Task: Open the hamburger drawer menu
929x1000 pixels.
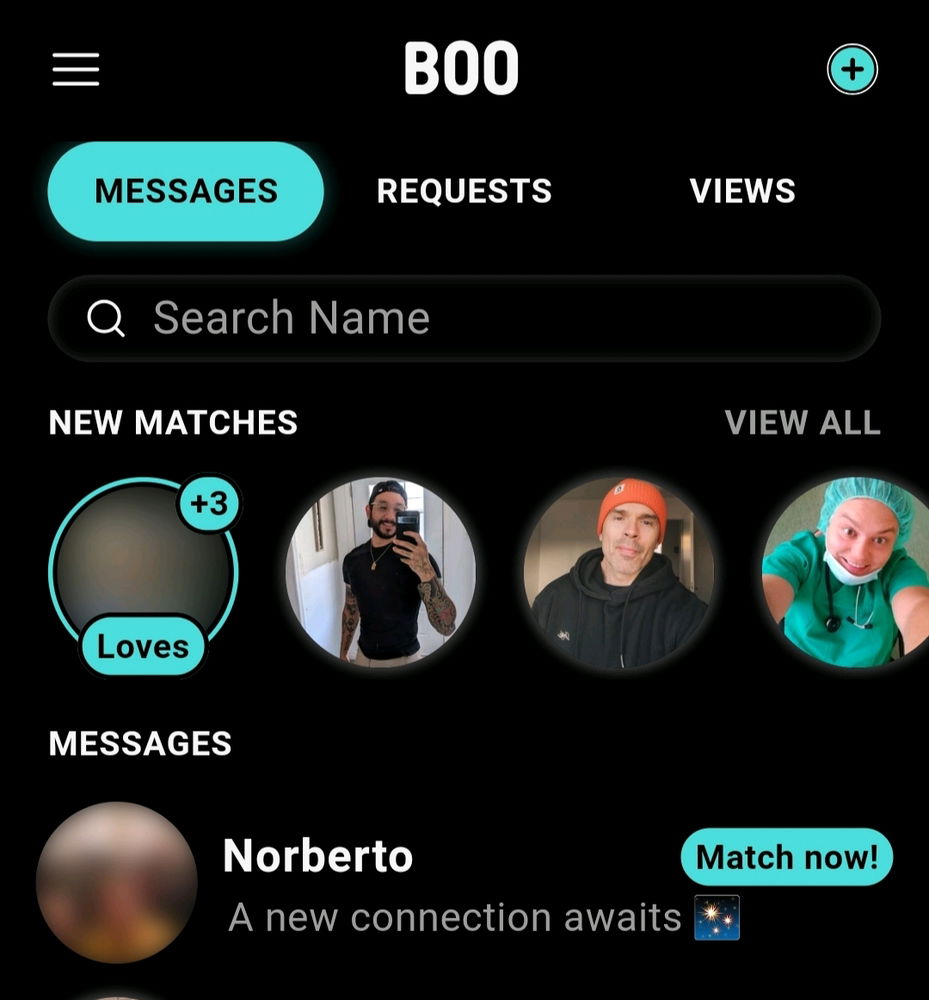Action: pos(75,69)
